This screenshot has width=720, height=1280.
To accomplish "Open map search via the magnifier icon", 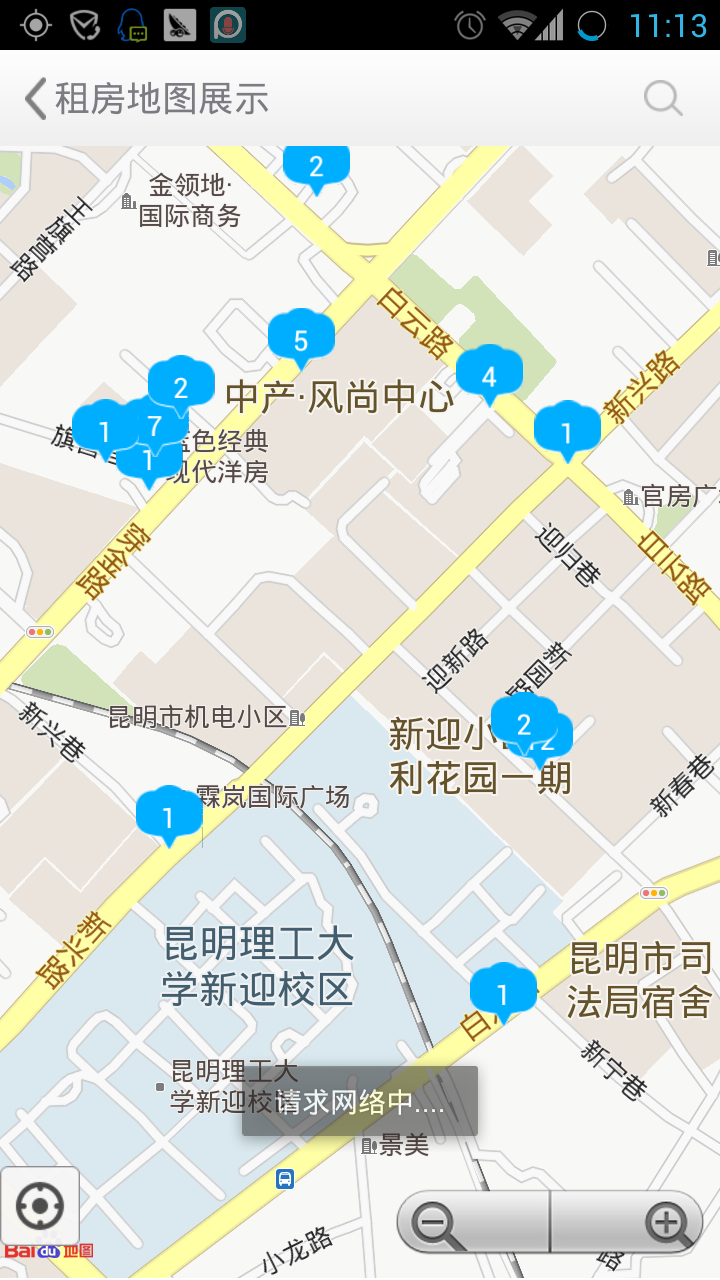I will 662,98.
